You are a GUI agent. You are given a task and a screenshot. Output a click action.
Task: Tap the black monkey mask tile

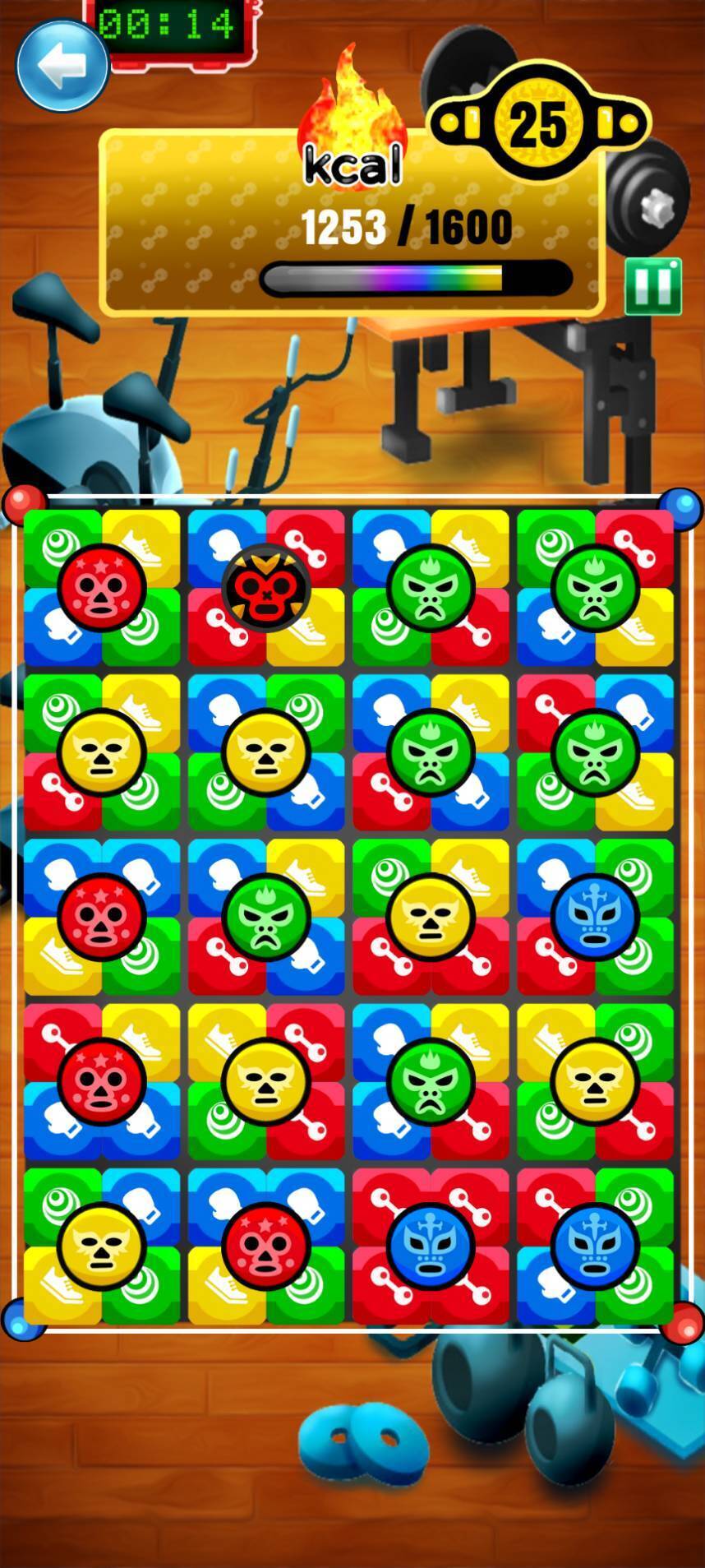tap(265, 587)
